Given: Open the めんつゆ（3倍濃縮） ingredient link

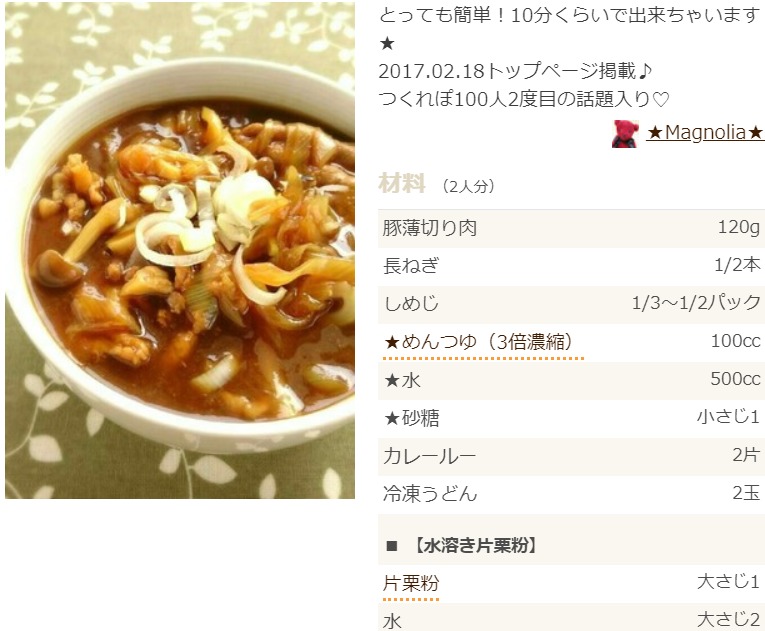Looking at the screenshot, I should coord(483,342).
